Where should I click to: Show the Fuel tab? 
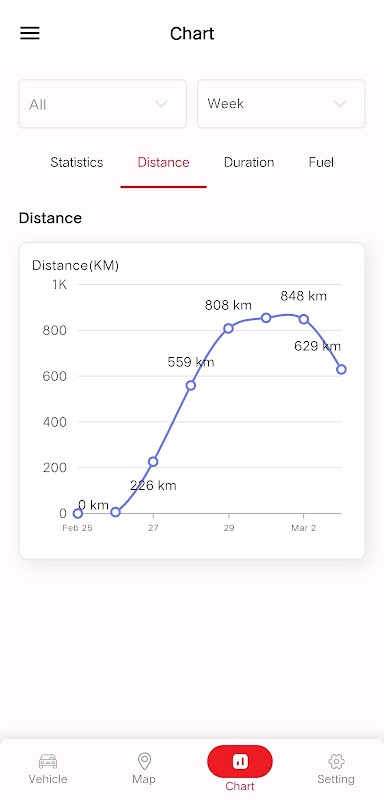point(321,162)
